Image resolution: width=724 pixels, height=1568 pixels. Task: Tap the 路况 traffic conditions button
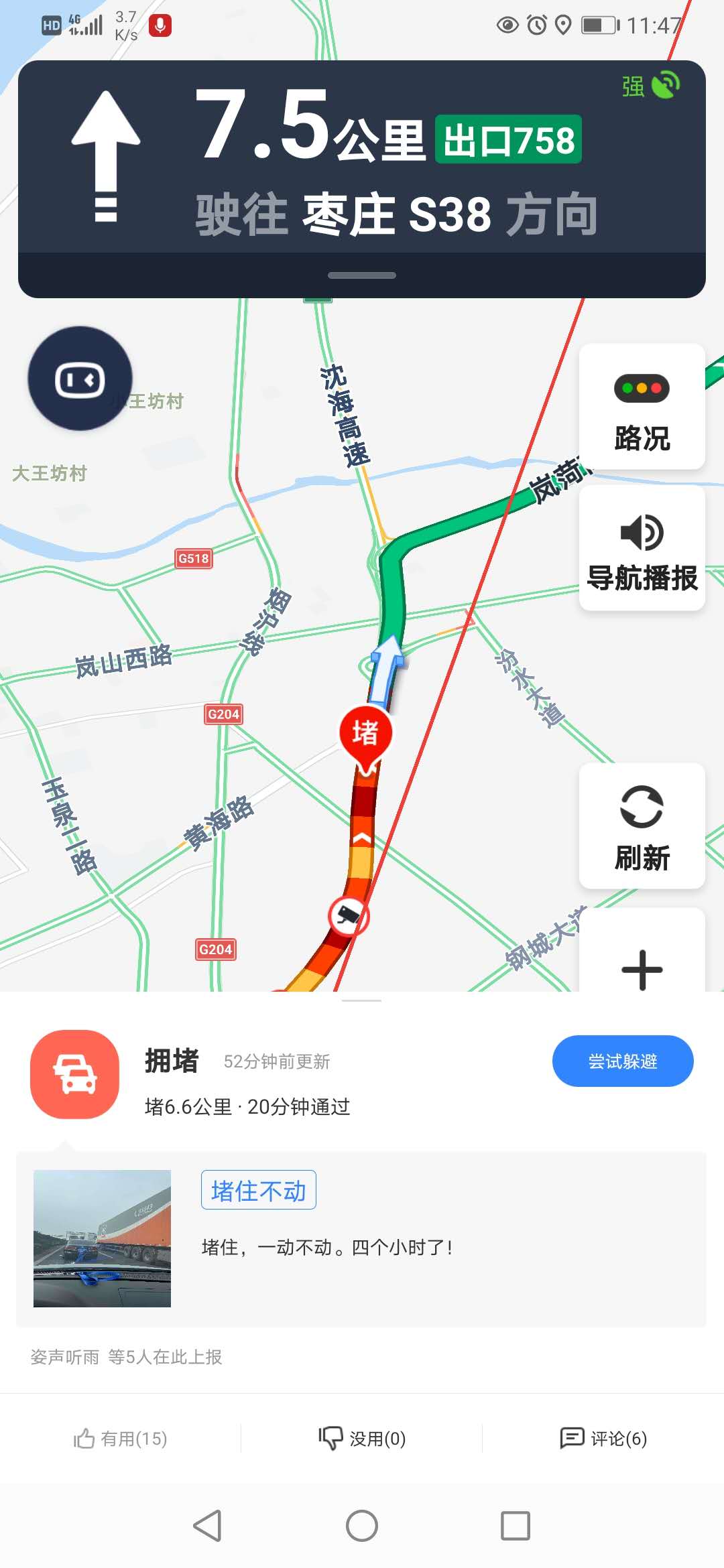pyautogui.click(x=642, y=407)
